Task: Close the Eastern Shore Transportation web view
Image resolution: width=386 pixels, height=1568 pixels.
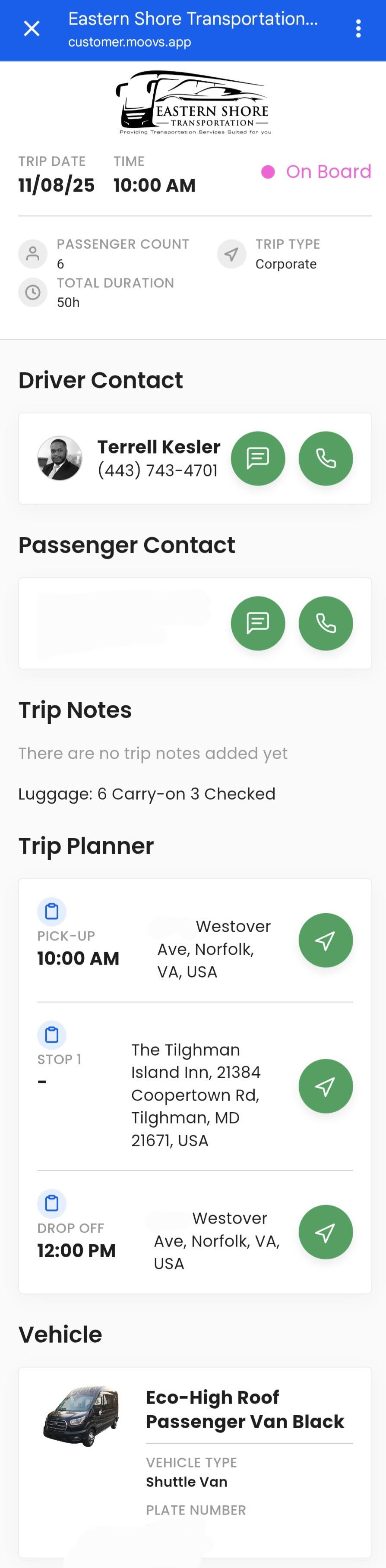Action: click(32, 28)
